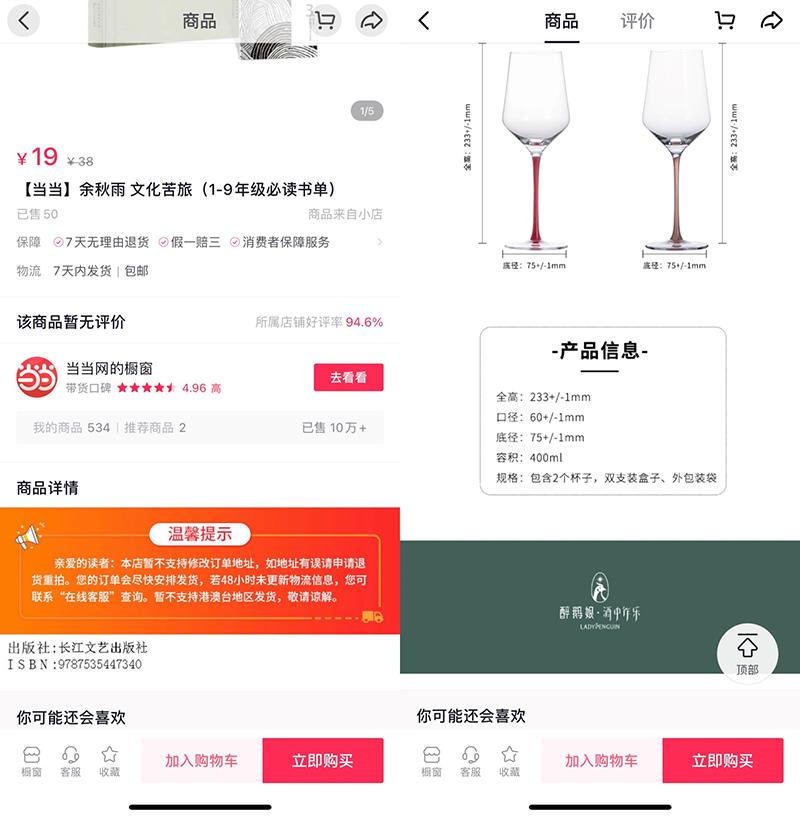Add the 文化苦旅 book to cart
Screen dimensions: 800x818
201,760
